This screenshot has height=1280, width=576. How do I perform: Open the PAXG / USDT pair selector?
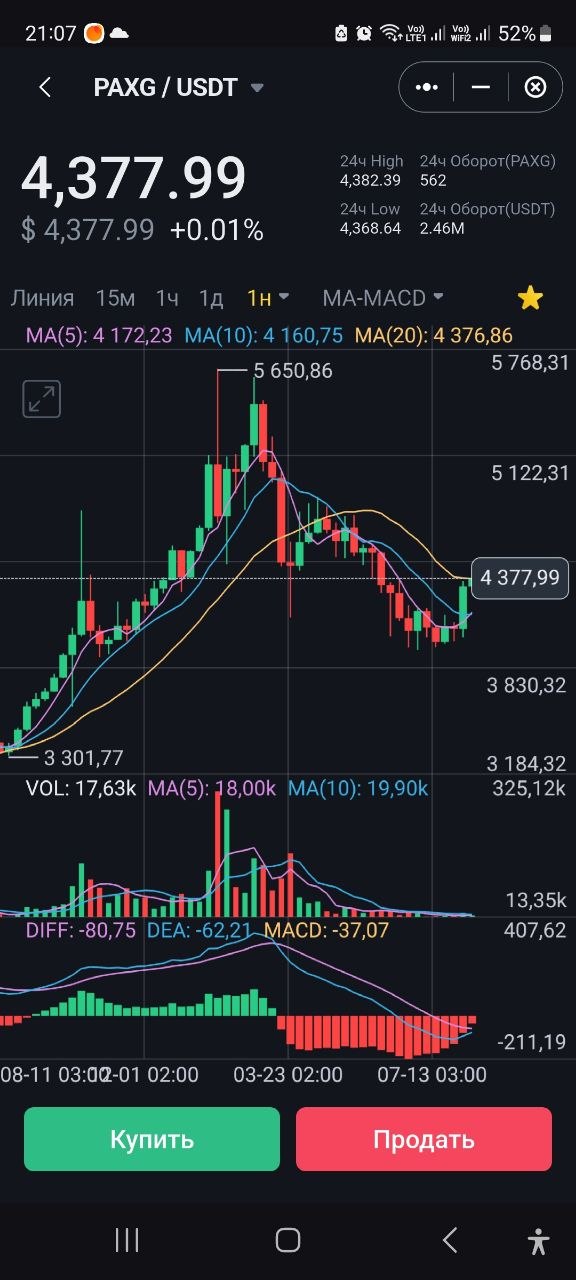point(178,88)
